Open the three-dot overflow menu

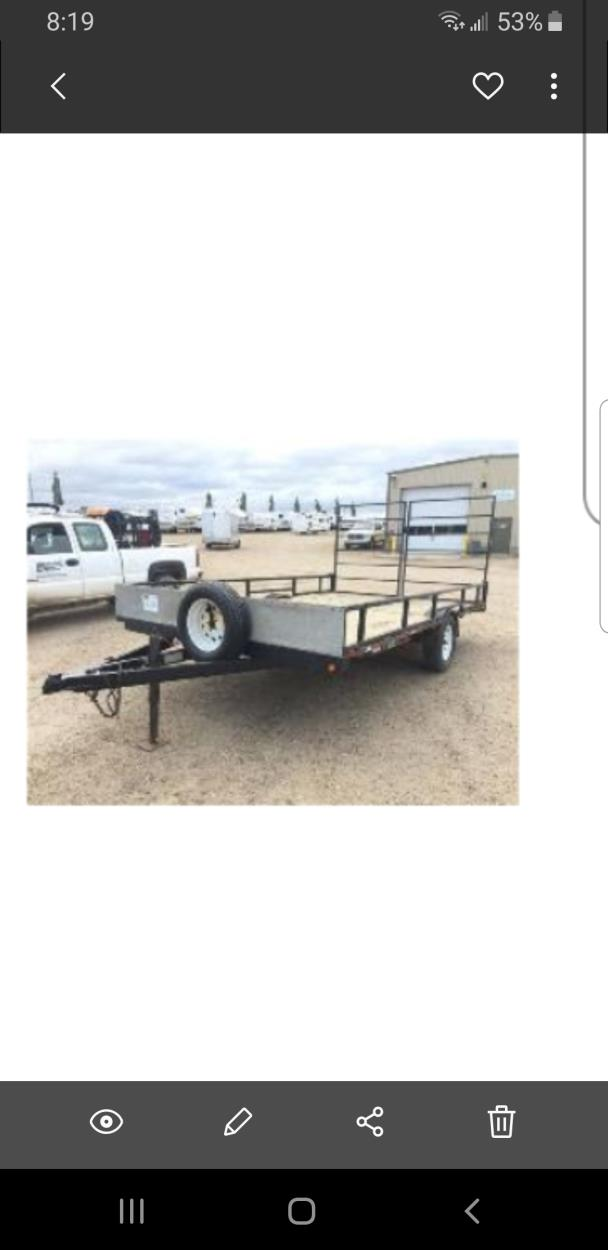click(553, 87)
